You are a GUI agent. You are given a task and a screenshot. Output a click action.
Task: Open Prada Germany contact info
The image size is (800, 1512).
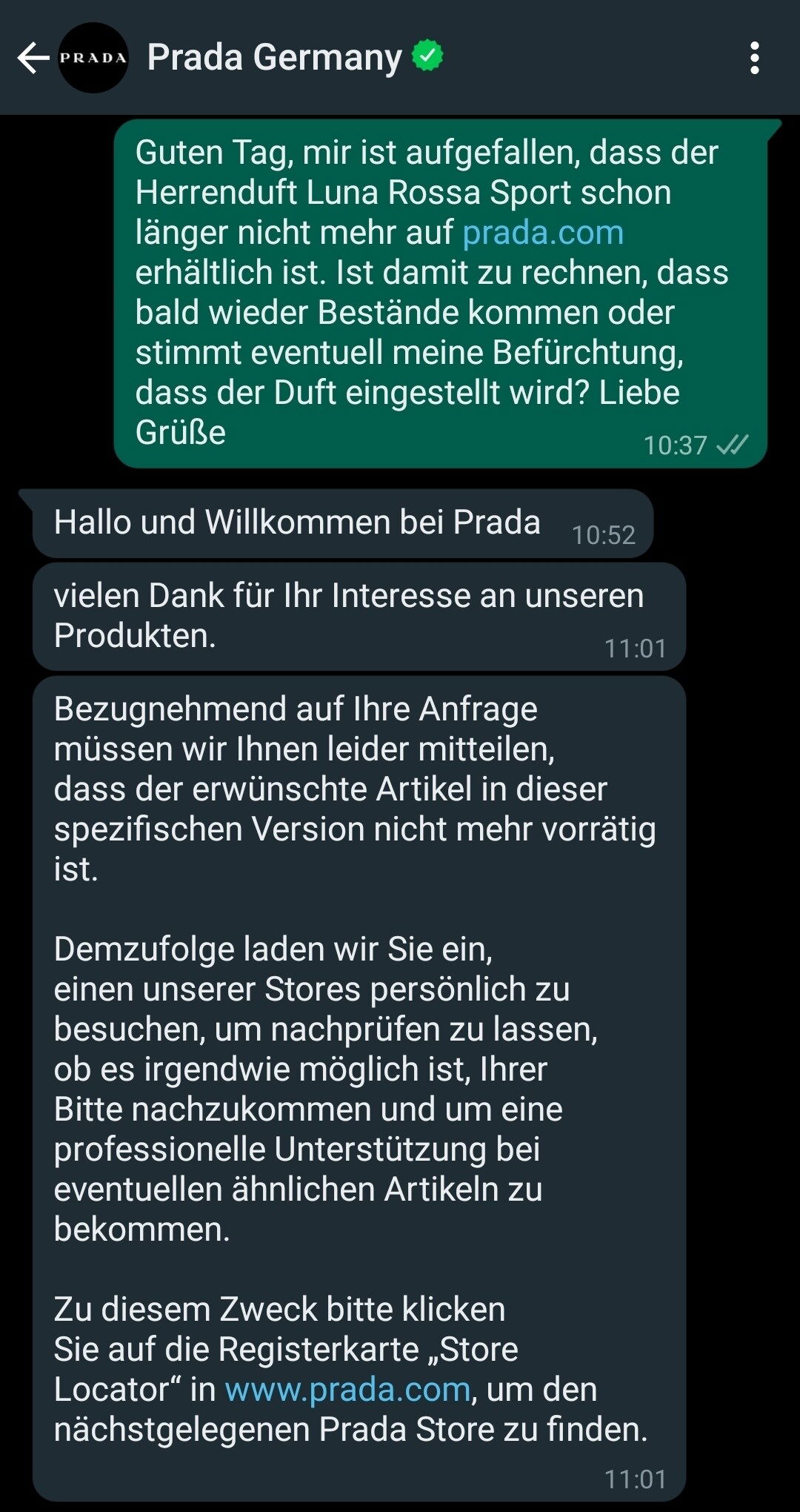274,58
